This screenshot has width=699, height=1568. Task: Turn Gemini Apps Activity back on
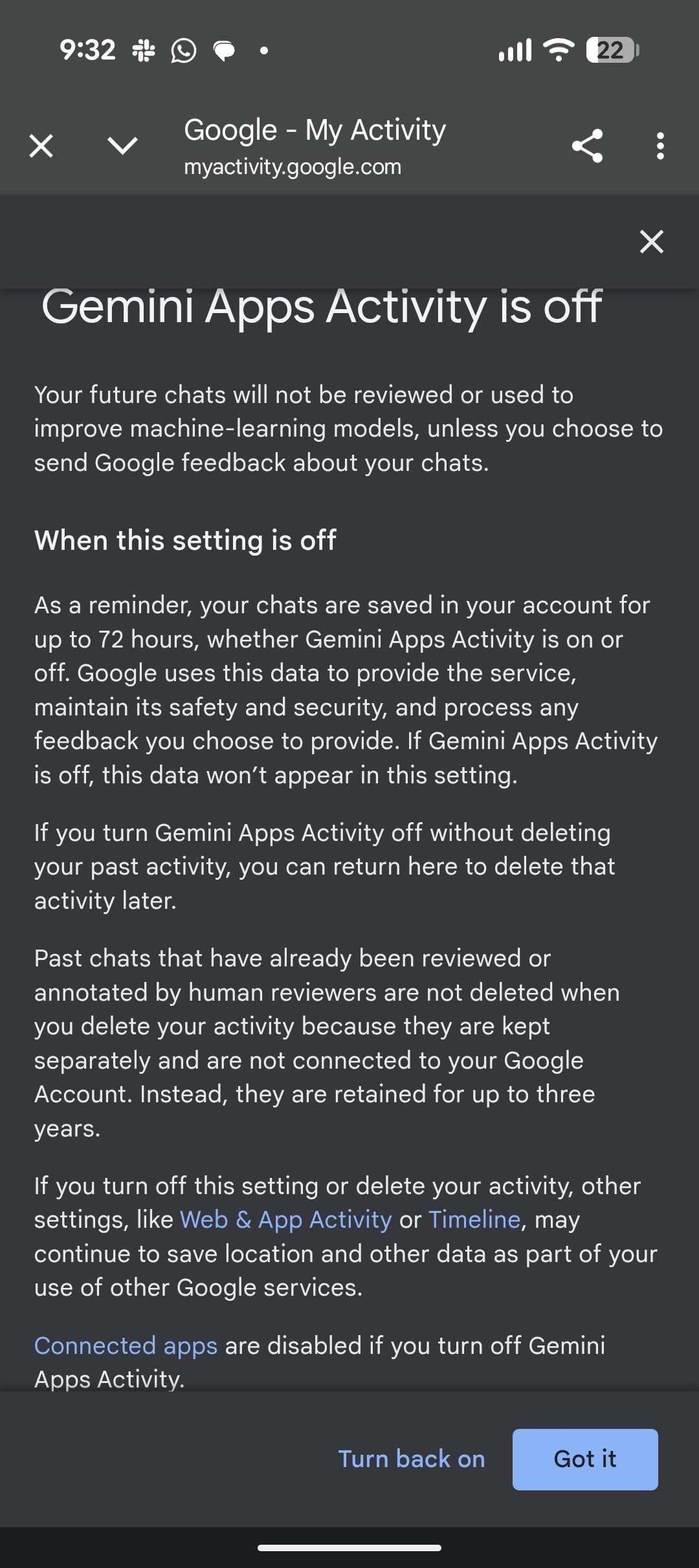[x=412, y=1459]
